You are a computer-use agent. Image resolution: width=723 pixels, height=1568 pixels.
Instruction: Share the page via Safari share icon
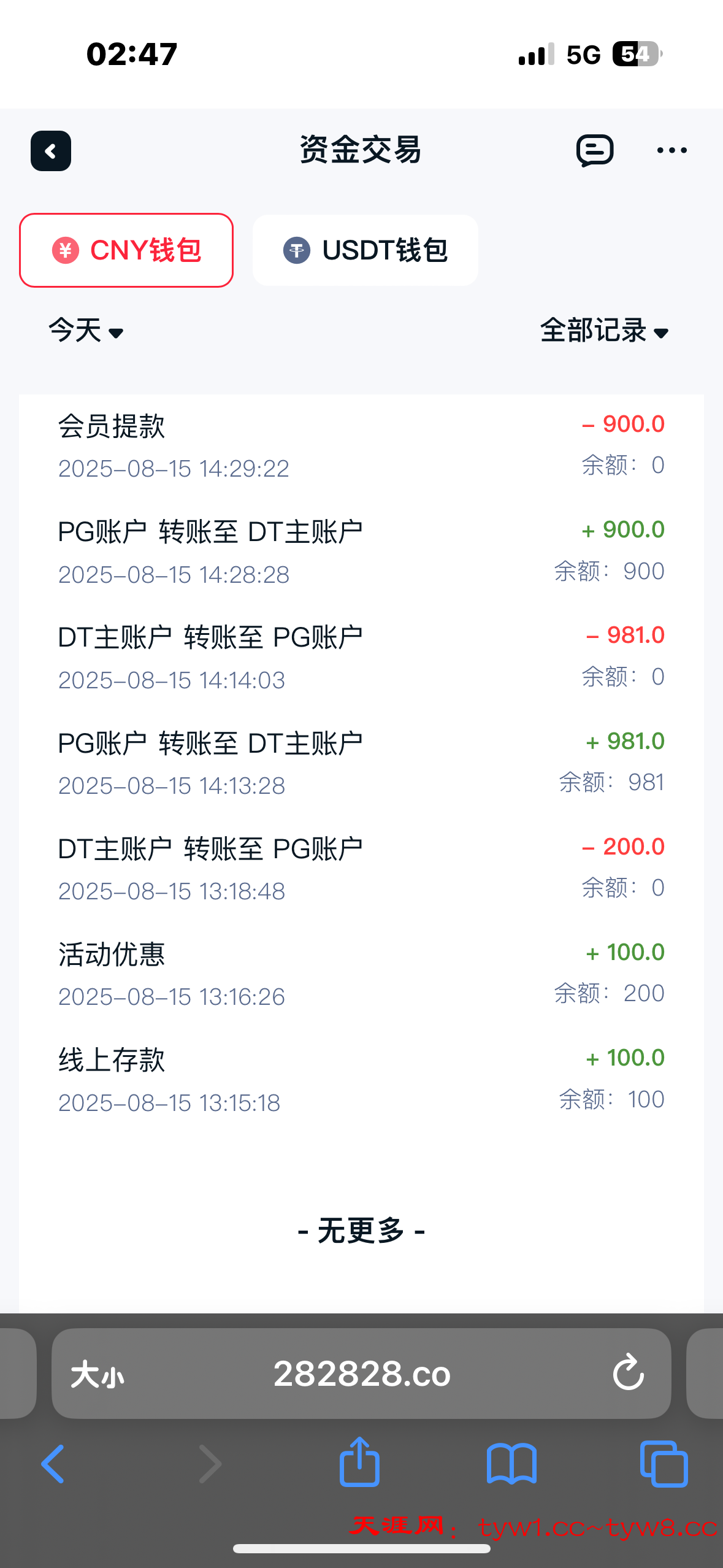click(359, 1461)
